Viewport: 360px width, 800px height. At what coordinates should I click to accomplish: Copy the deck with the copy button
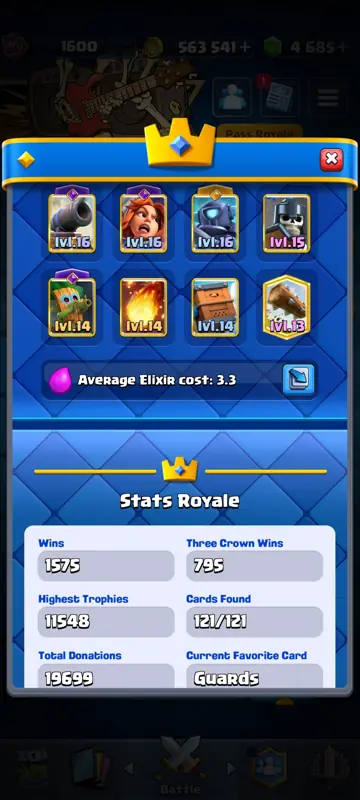pos(298,380)
